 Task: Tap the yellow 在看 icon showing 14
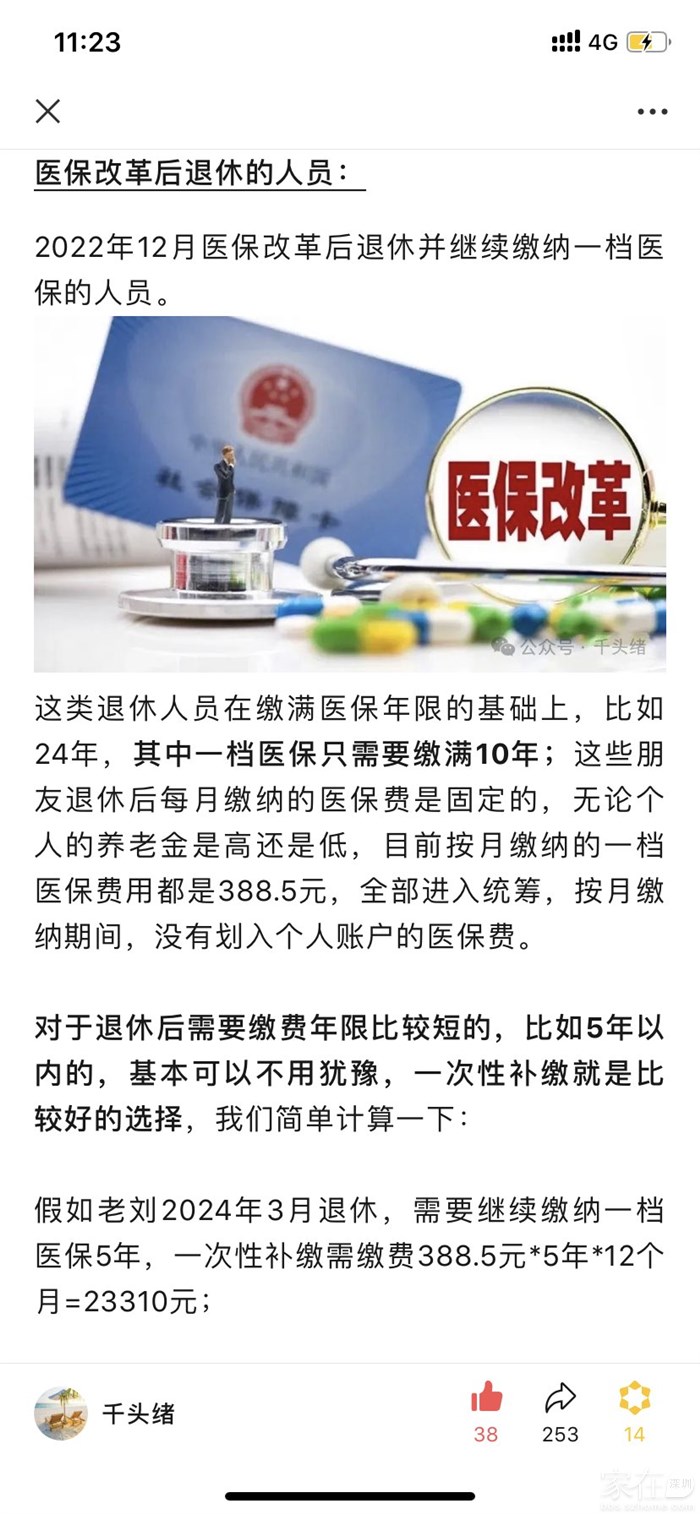634,1397
